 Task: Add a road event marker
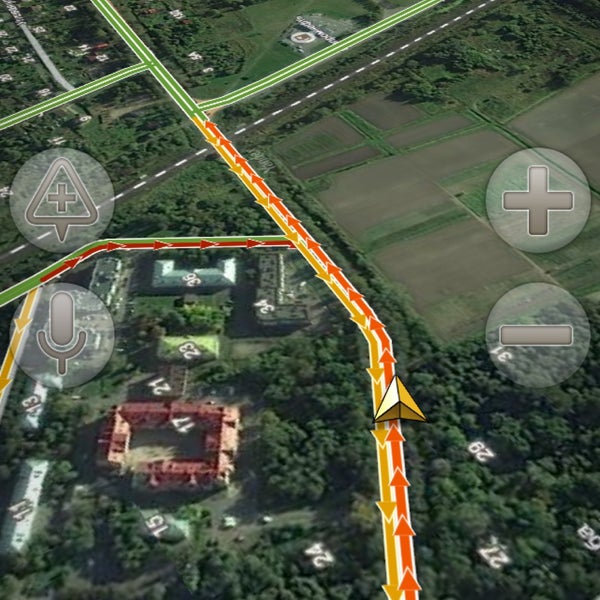(62, 198)
